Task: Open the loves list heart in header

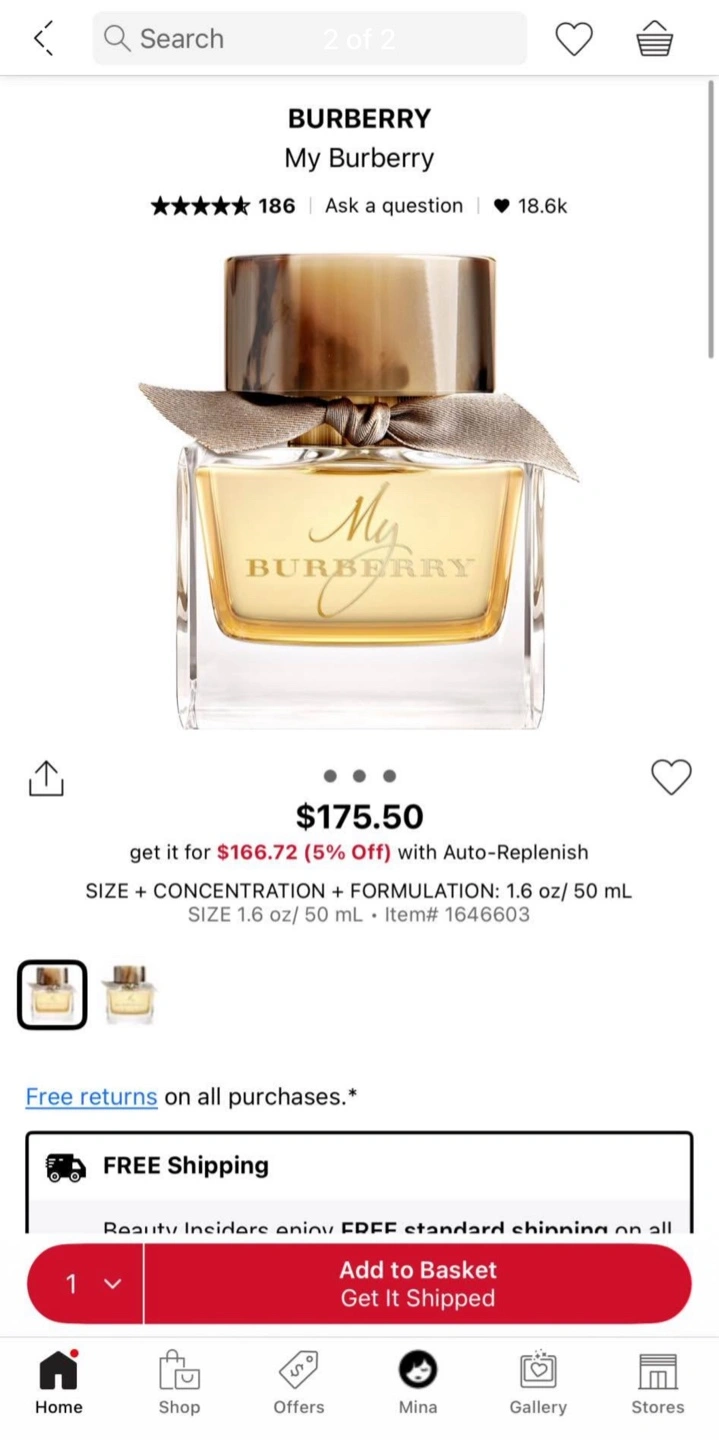Action: pos(574,39)
